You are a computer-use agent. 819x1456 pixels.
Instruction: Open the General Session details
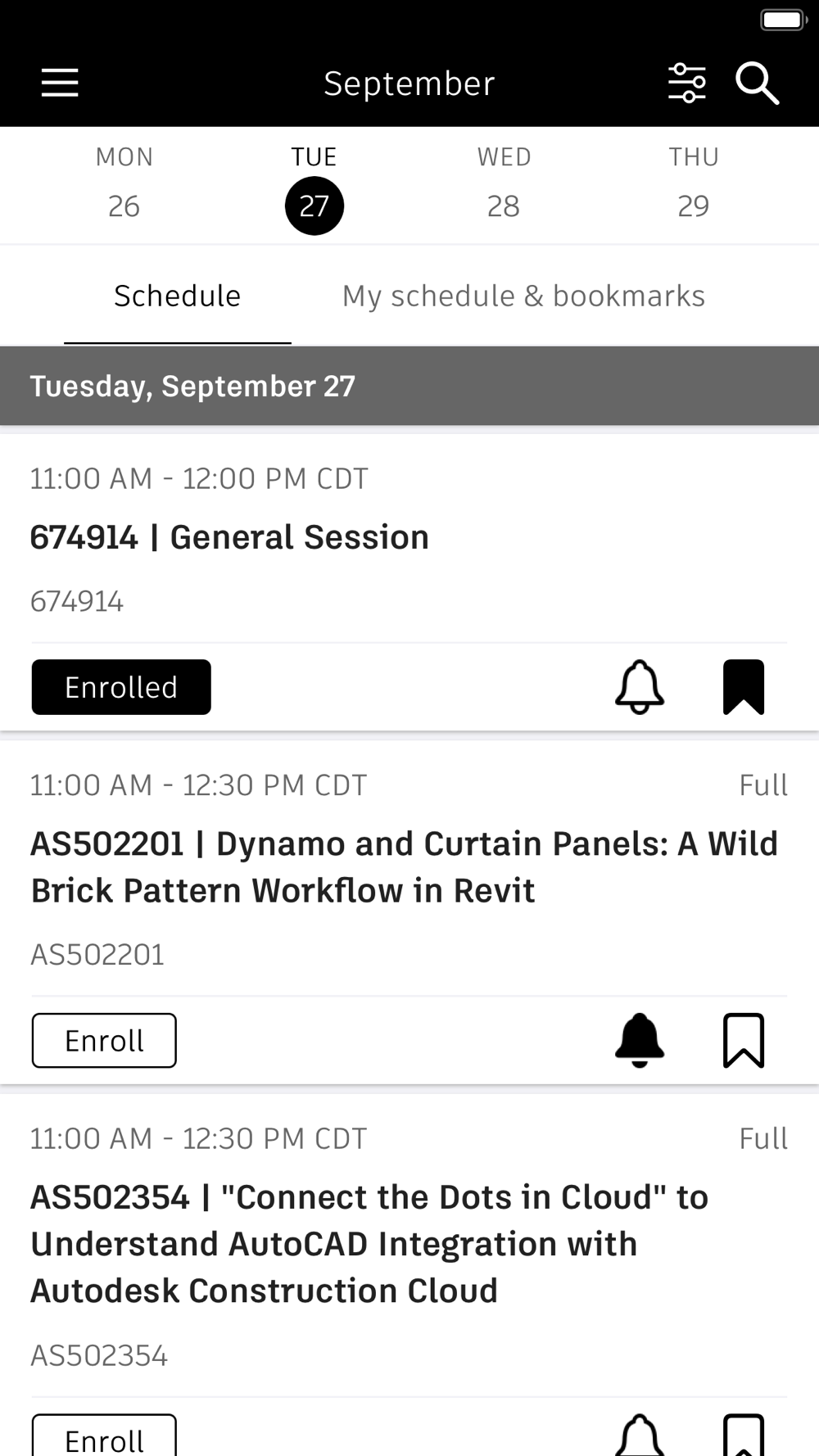229,538
